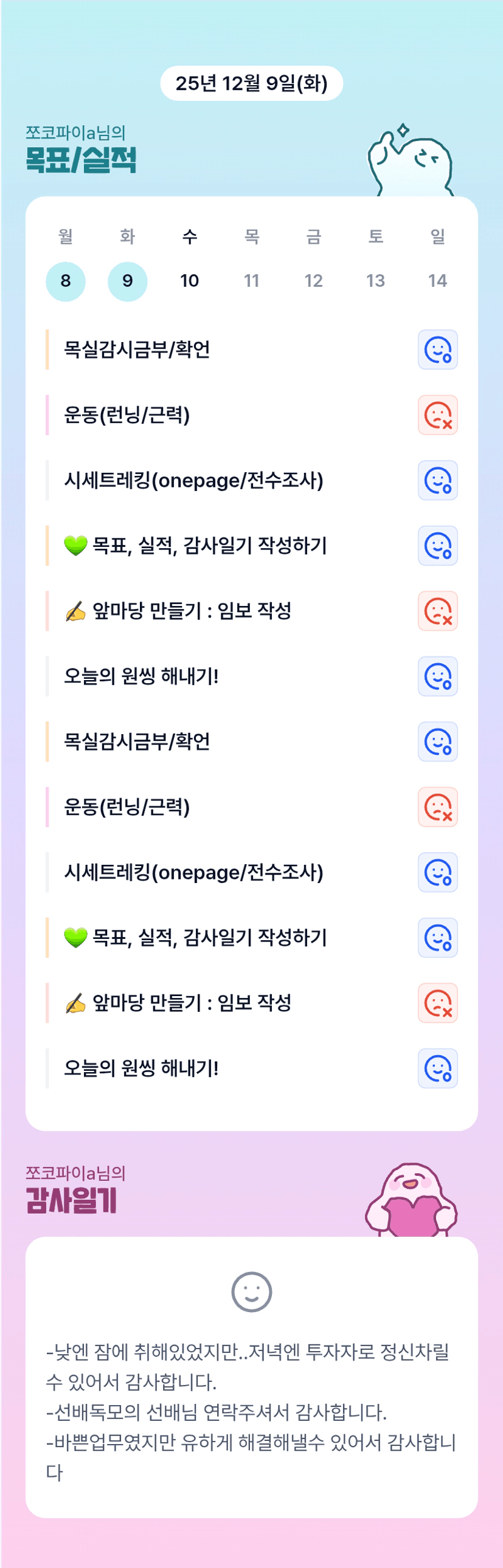
Task: Select Monday the 8th in the week row
Action: (66, 281)
